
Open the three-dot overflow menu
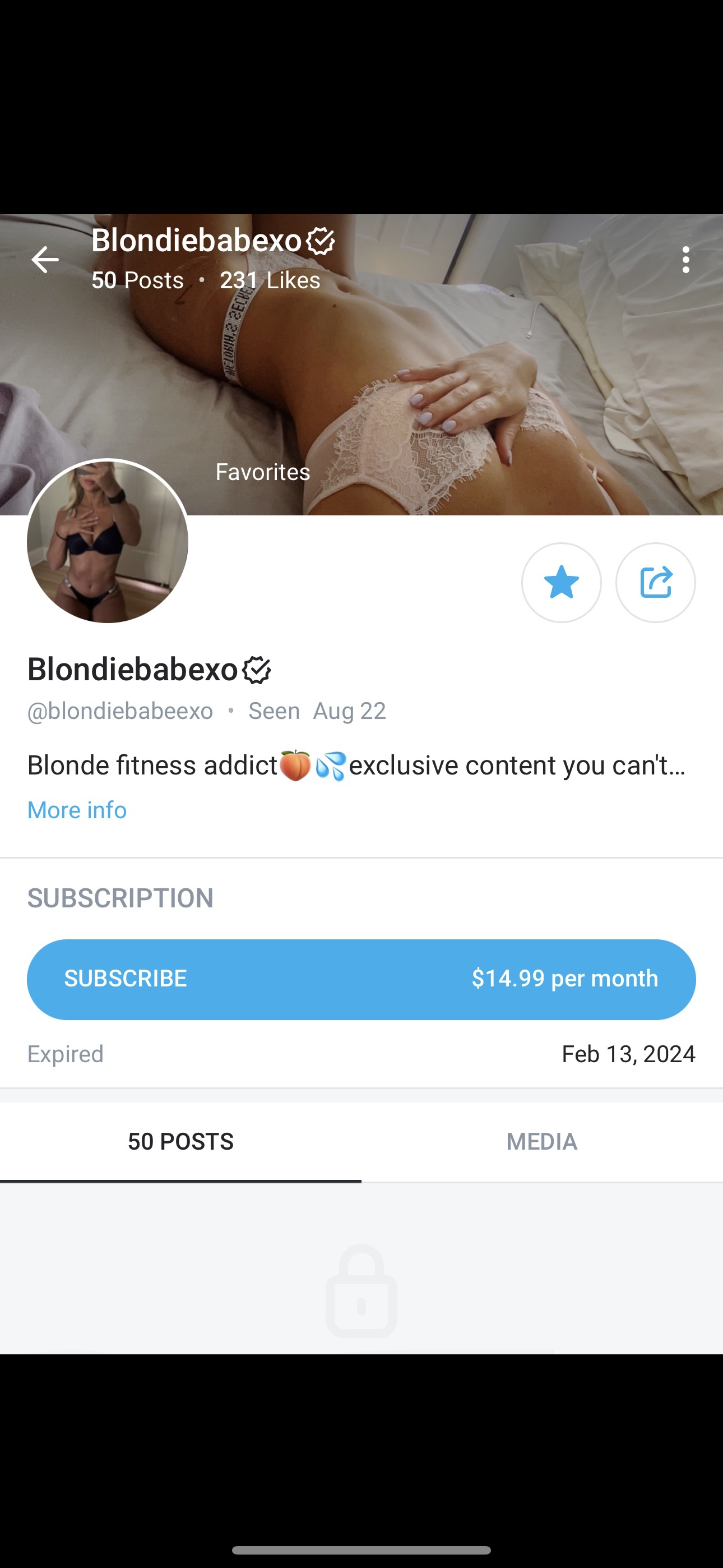coord(686,260)
